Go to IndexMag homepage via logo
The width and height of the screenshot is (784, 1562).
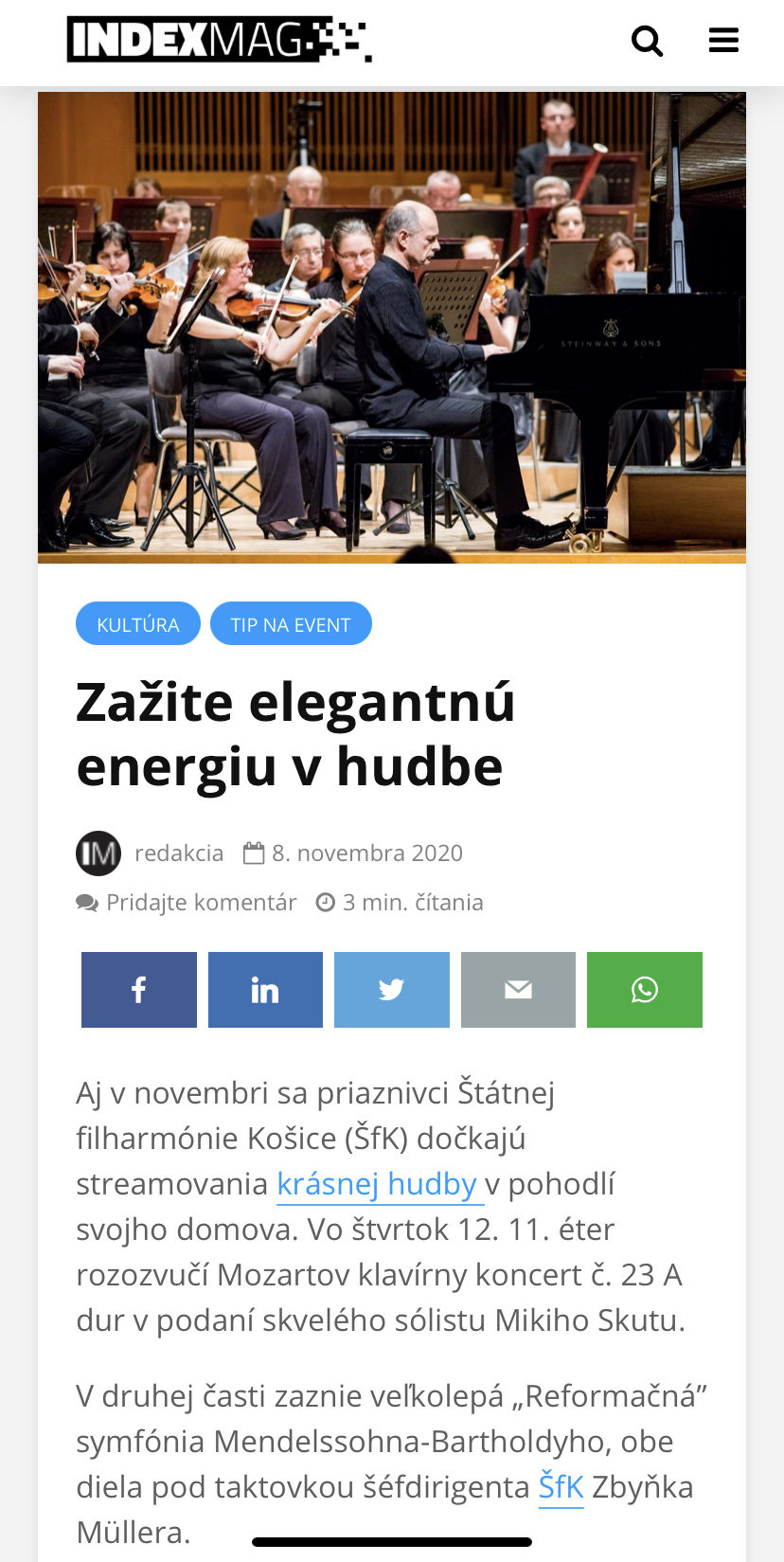[219, 40]
